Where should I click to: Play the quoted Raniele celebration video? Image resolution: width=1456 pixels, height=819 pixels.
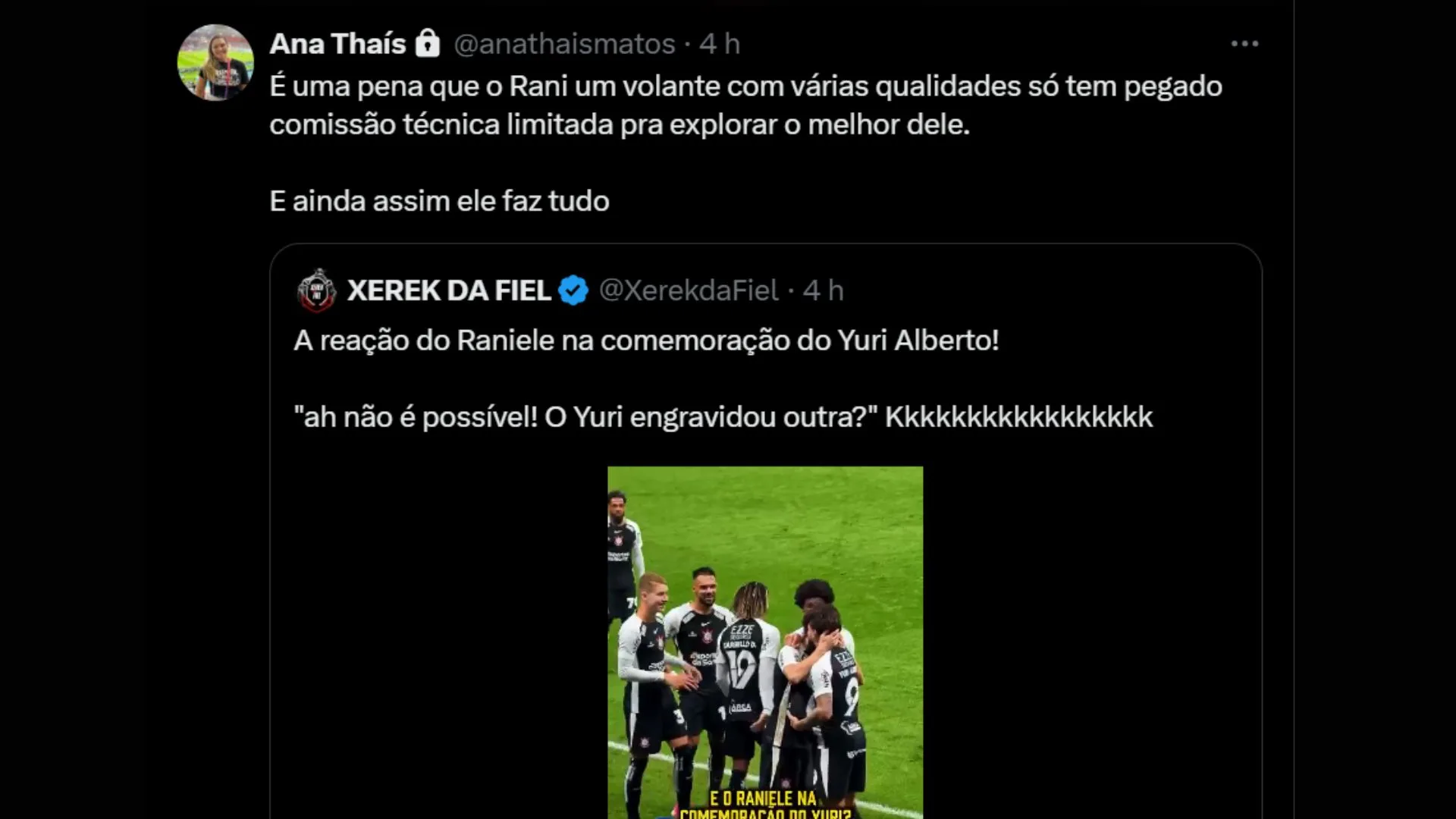click(x=765, y=642)
